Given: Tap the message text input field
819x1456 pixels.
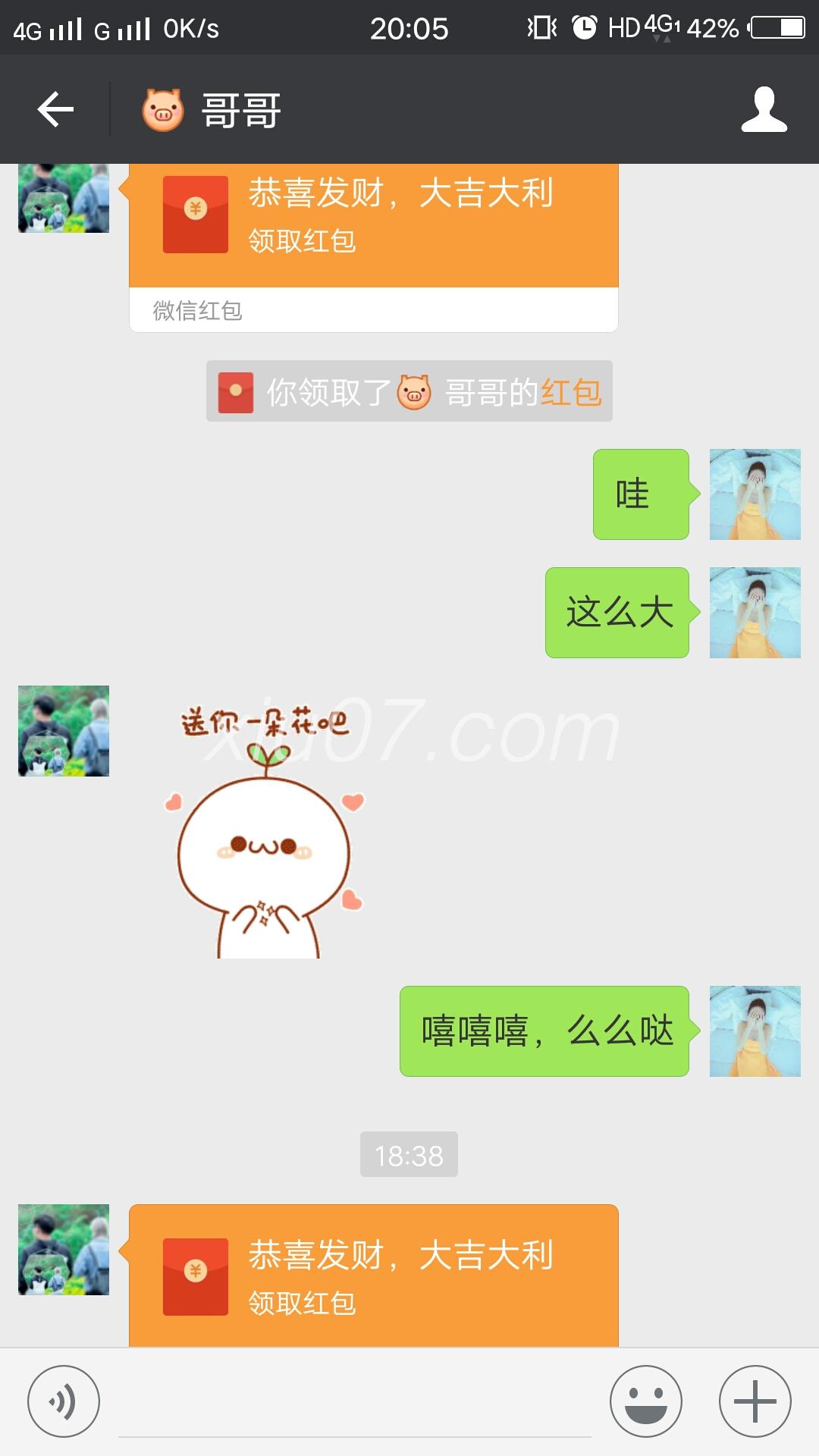Looking at the screenshot, I should click(355, 1403).
